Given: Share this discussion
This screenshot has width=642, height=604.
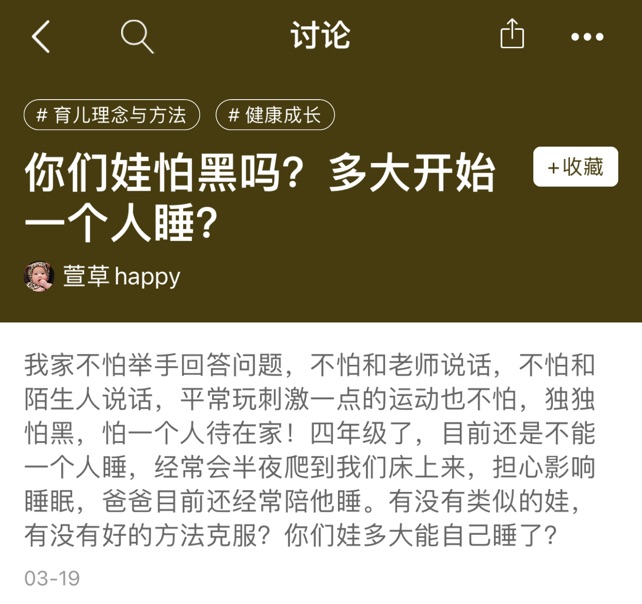Looking at the screenshot, I should point(511,36).
